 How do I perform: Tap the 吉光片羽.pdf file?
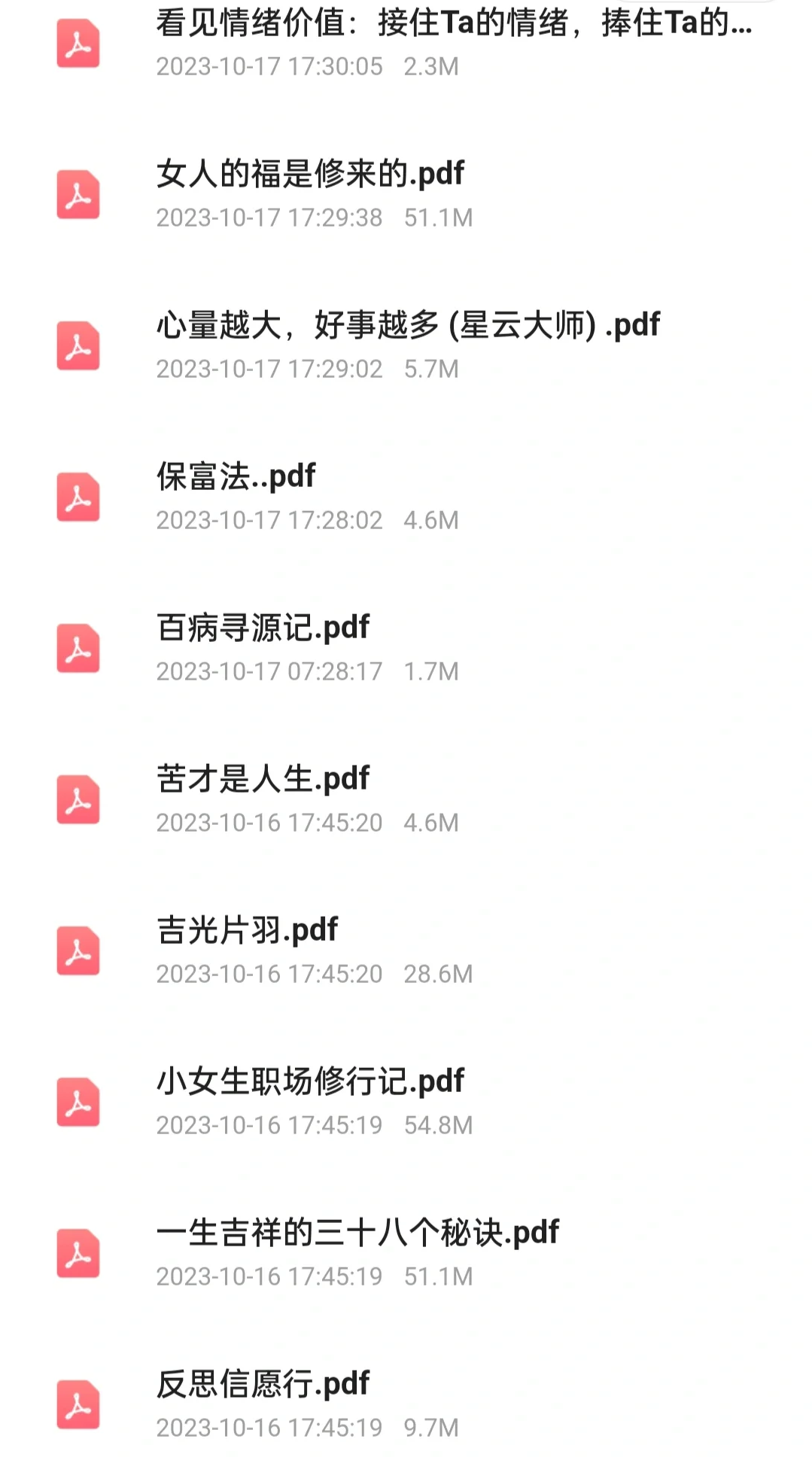pos(406,951)
